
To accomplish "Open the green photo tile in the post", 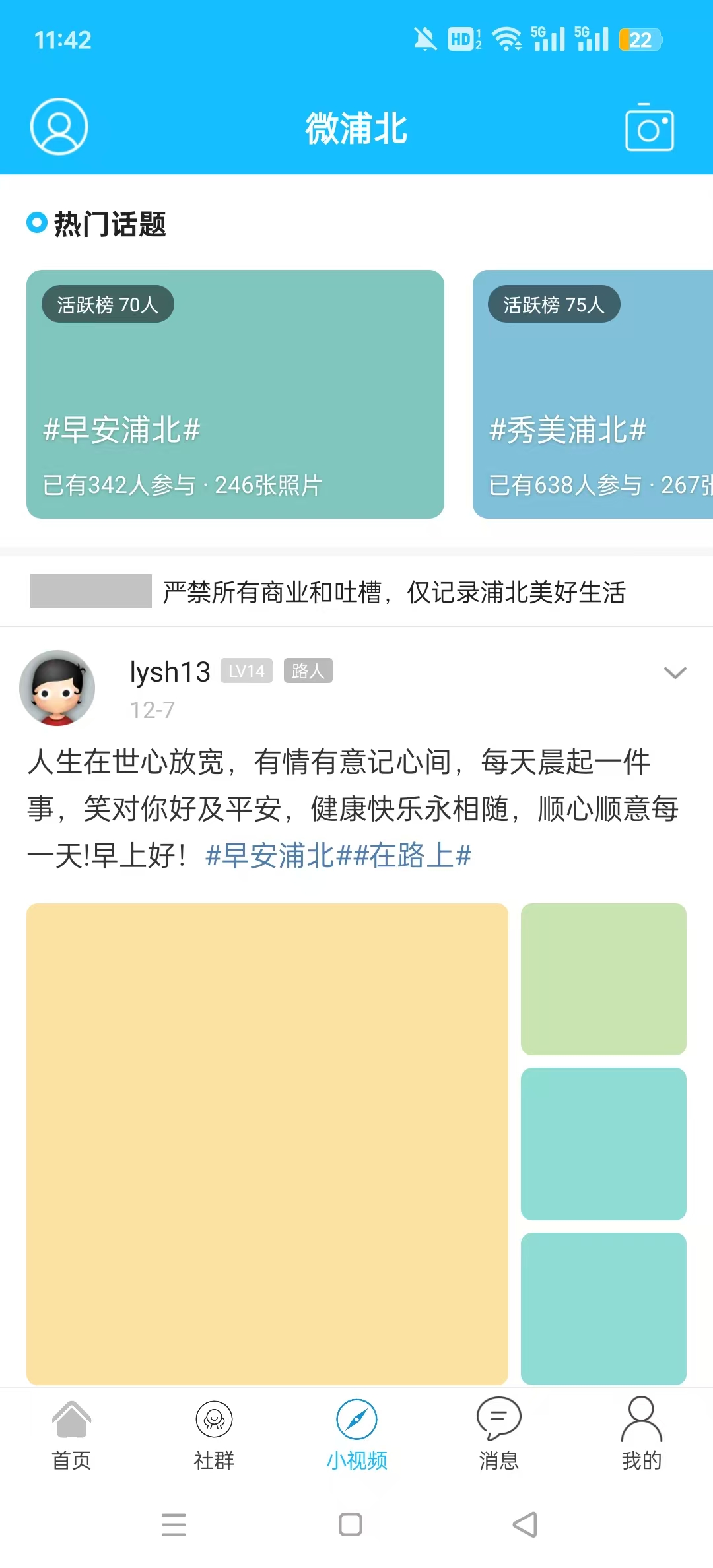I will coord(603,979).
